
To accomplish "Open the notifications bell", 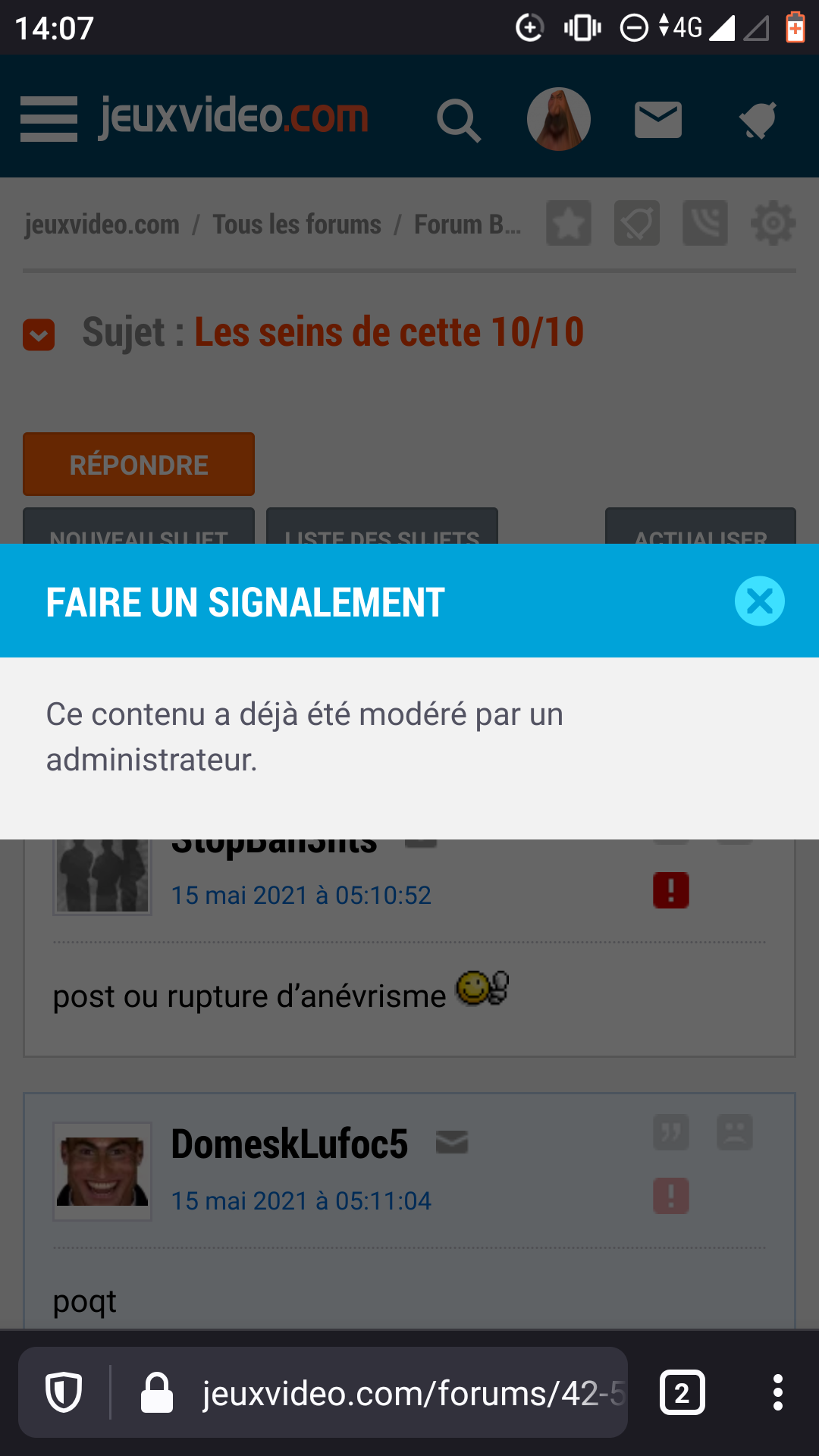I will 758,120.
